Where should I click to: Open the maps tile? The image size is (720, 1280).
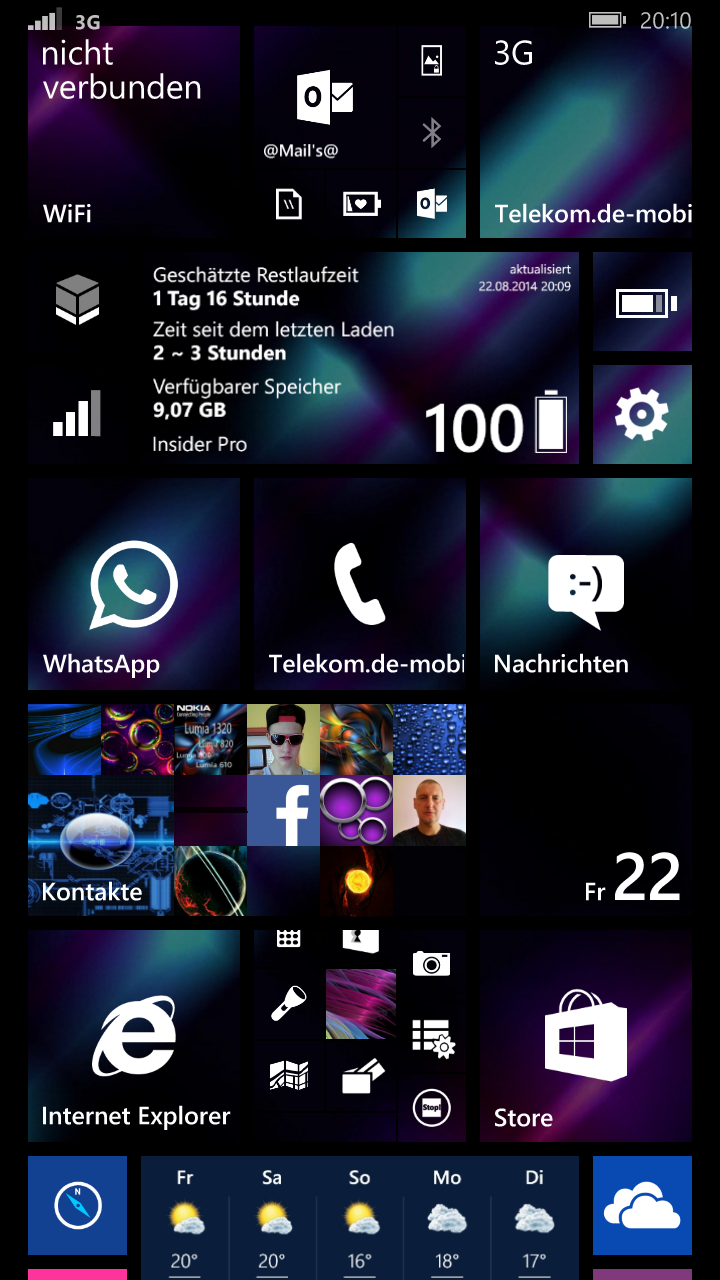click(x=288, y=1076)
